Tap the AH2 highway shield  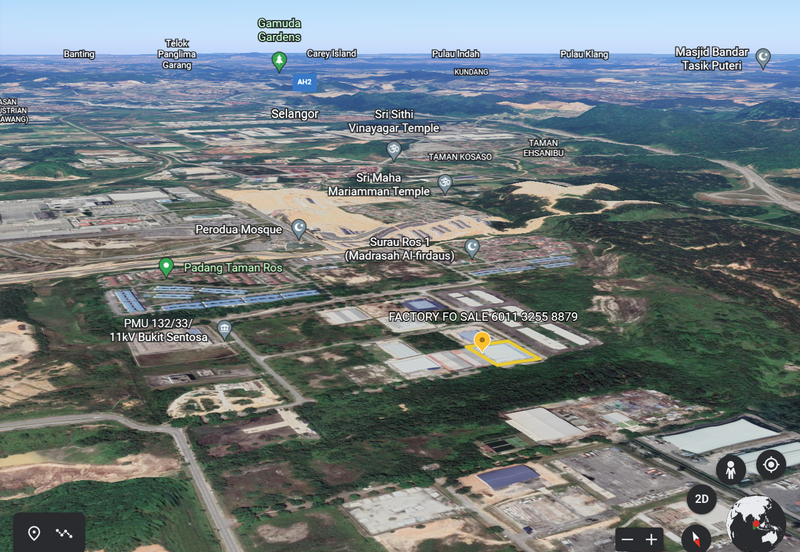point(304,82)
